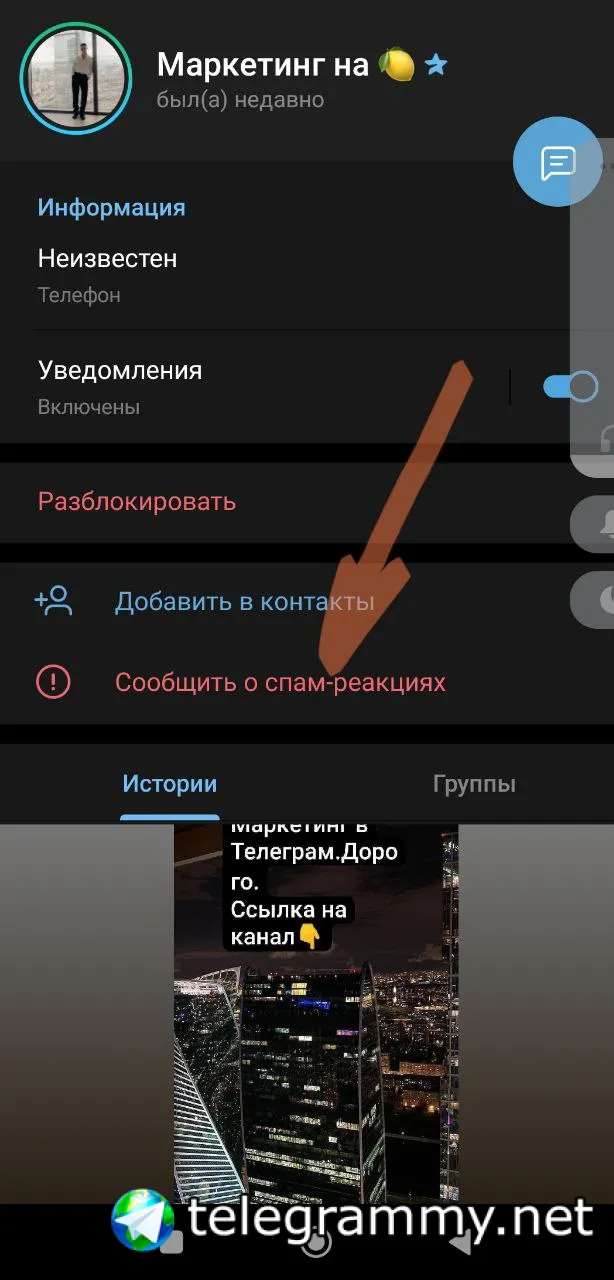
Task: Tap the message bubble button
Action: tap(558, 162)
